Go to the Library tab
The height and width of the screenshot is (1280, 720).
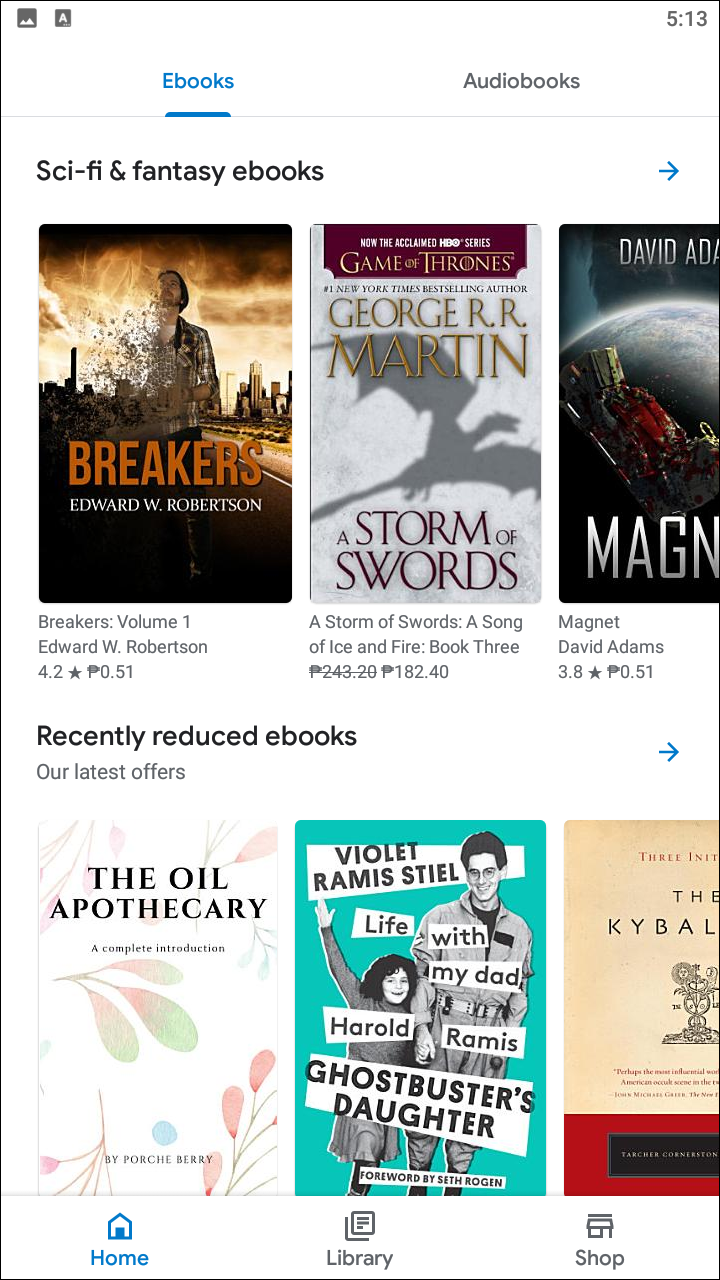coord(359,1239)
